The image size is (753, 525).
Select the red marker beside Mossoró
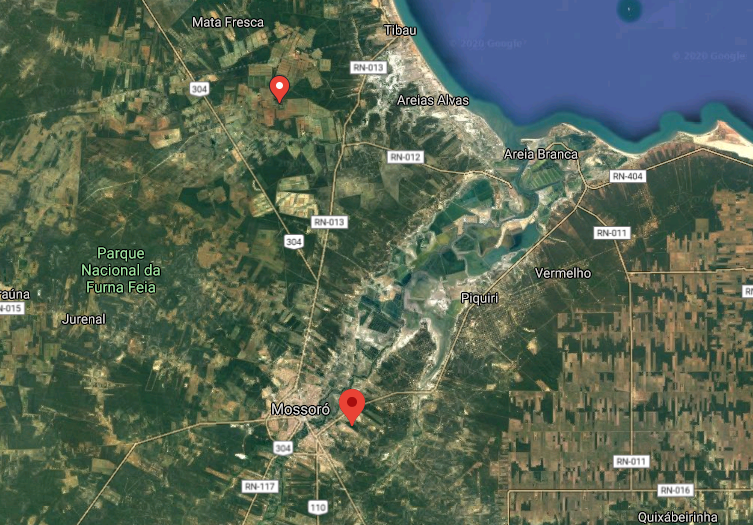(351, 406)
